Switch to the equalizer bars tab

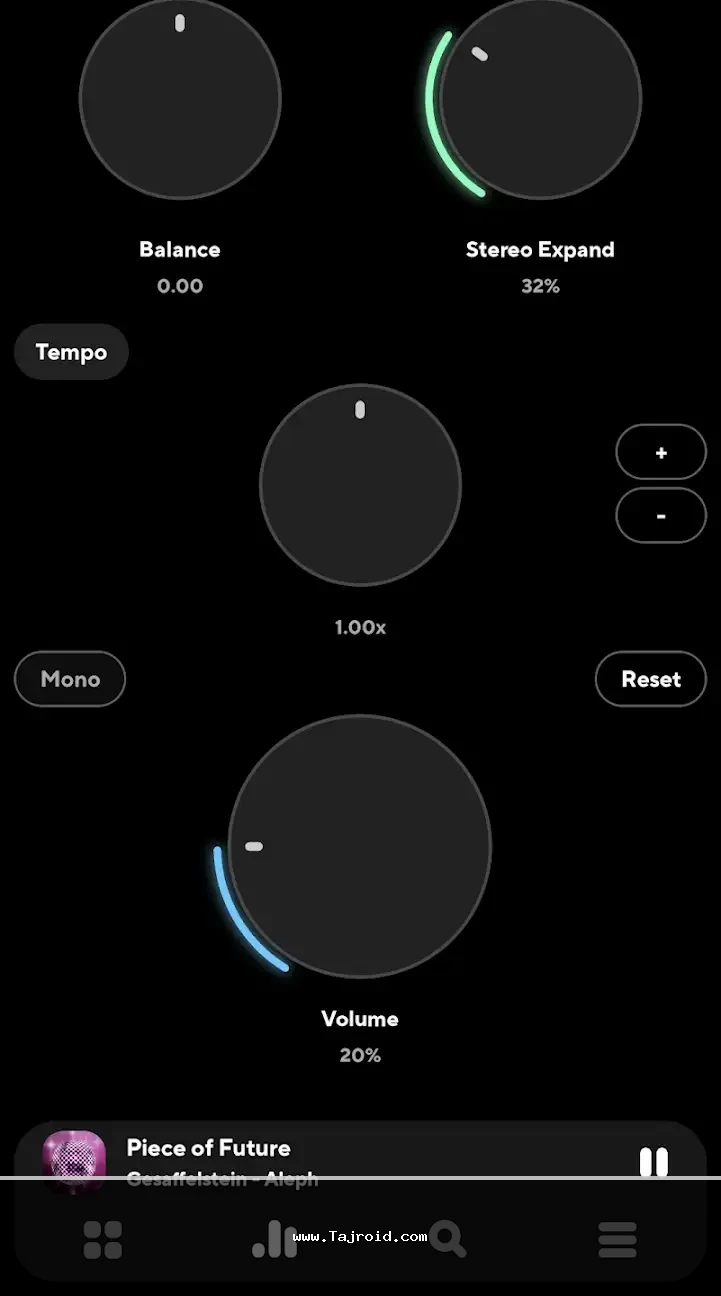click(x=273, y=1240)
